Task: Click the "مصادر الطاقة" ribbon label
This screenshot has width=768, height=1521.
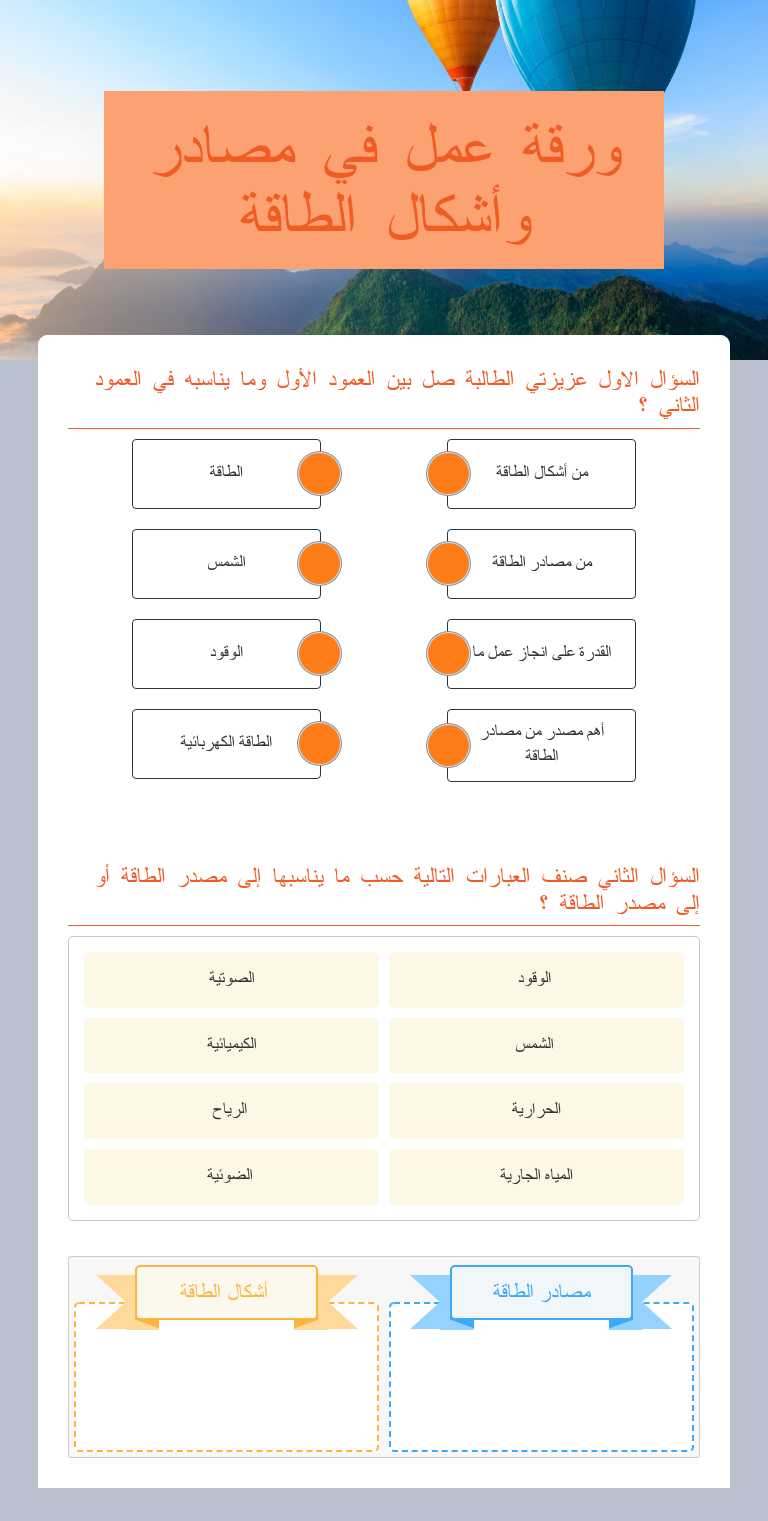Action: [540, 1292]
